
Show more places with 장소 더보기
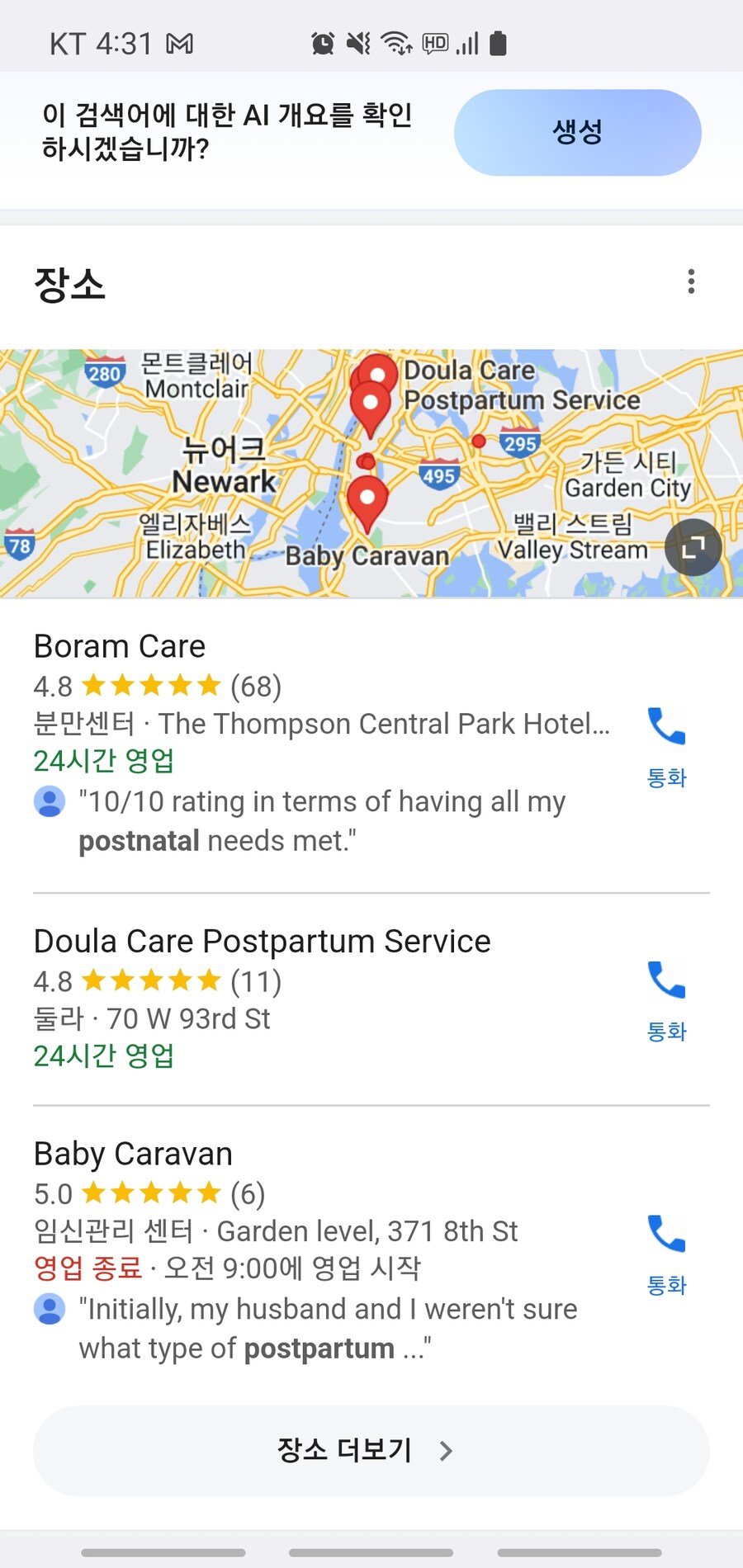pyautogui.click(x=371, y=1450)
